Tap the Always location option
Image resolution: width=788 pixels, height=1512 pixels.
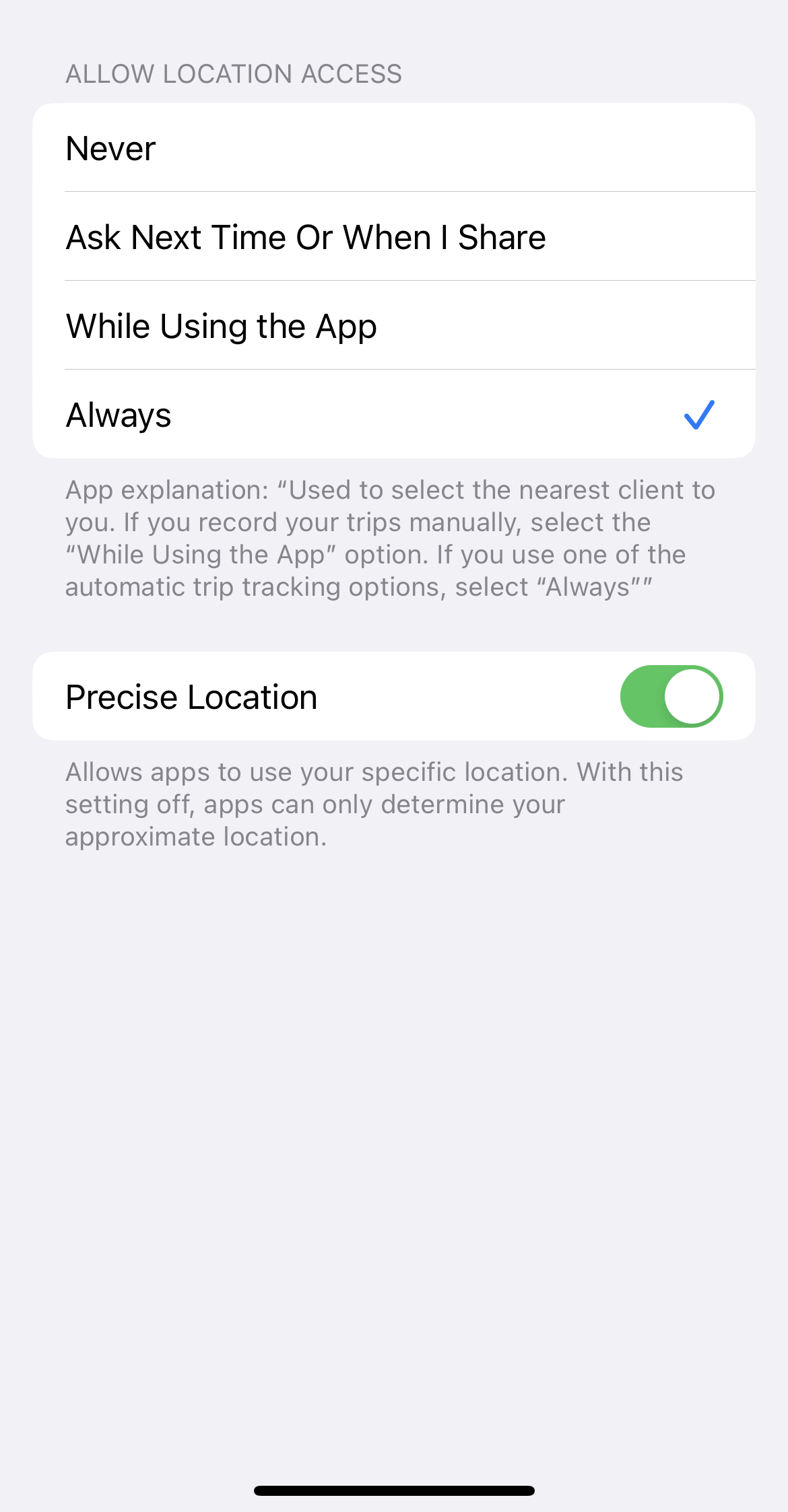[x=394, y=414]
